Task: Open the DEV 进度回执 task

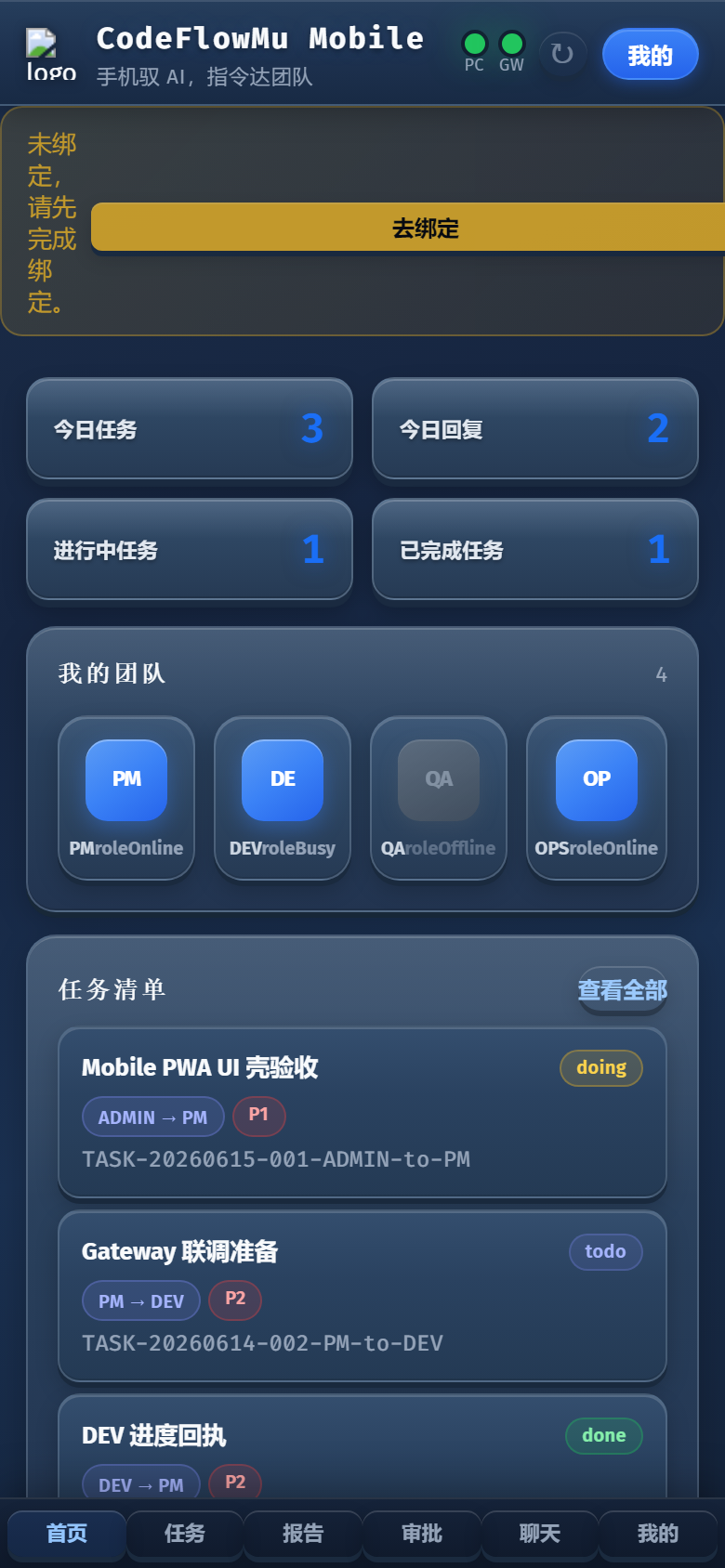Action: (x=362, y=1445)
